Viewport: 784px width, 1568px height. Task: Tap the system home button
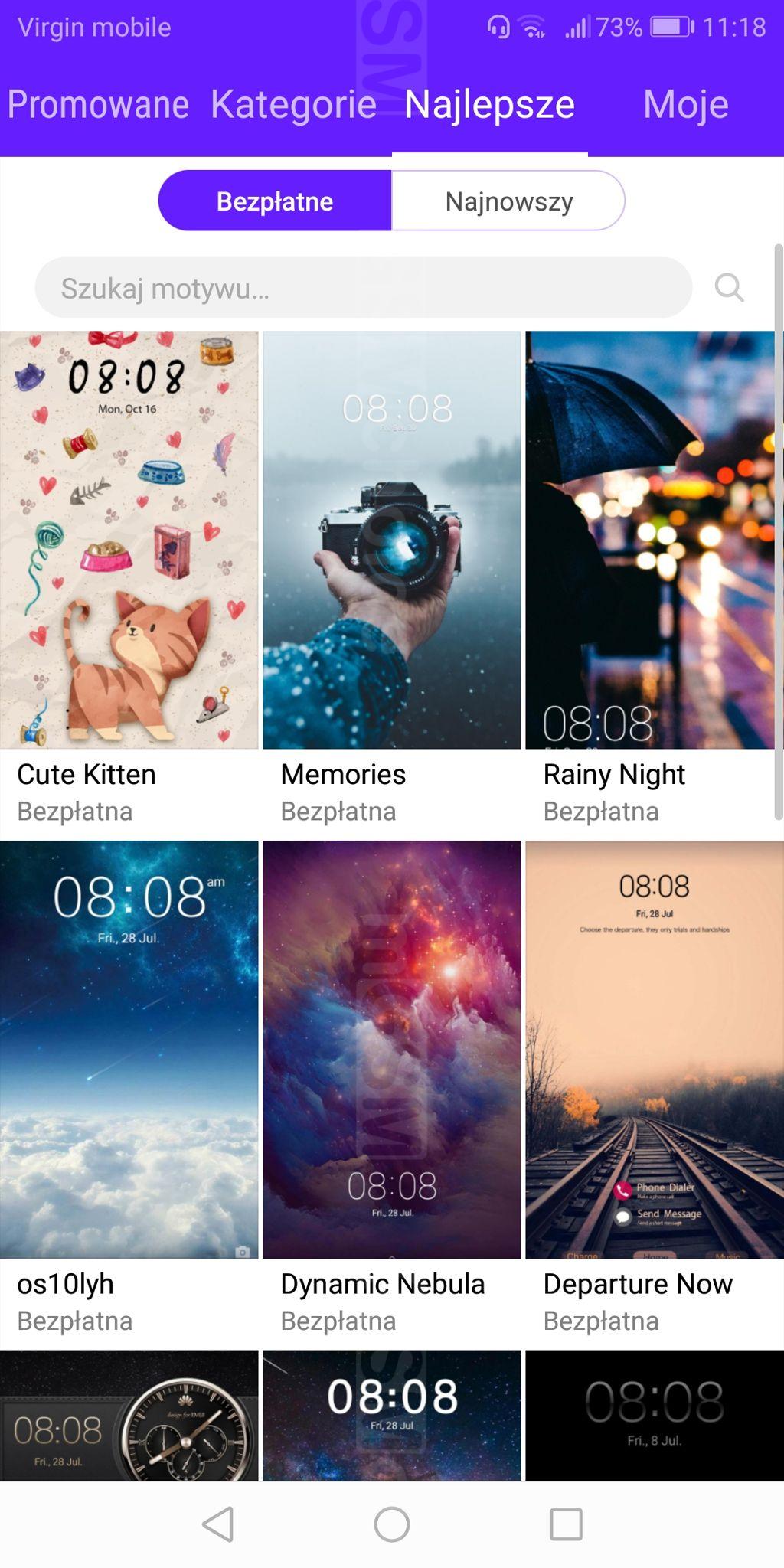pyautogui.click(x=392, y=1524)
